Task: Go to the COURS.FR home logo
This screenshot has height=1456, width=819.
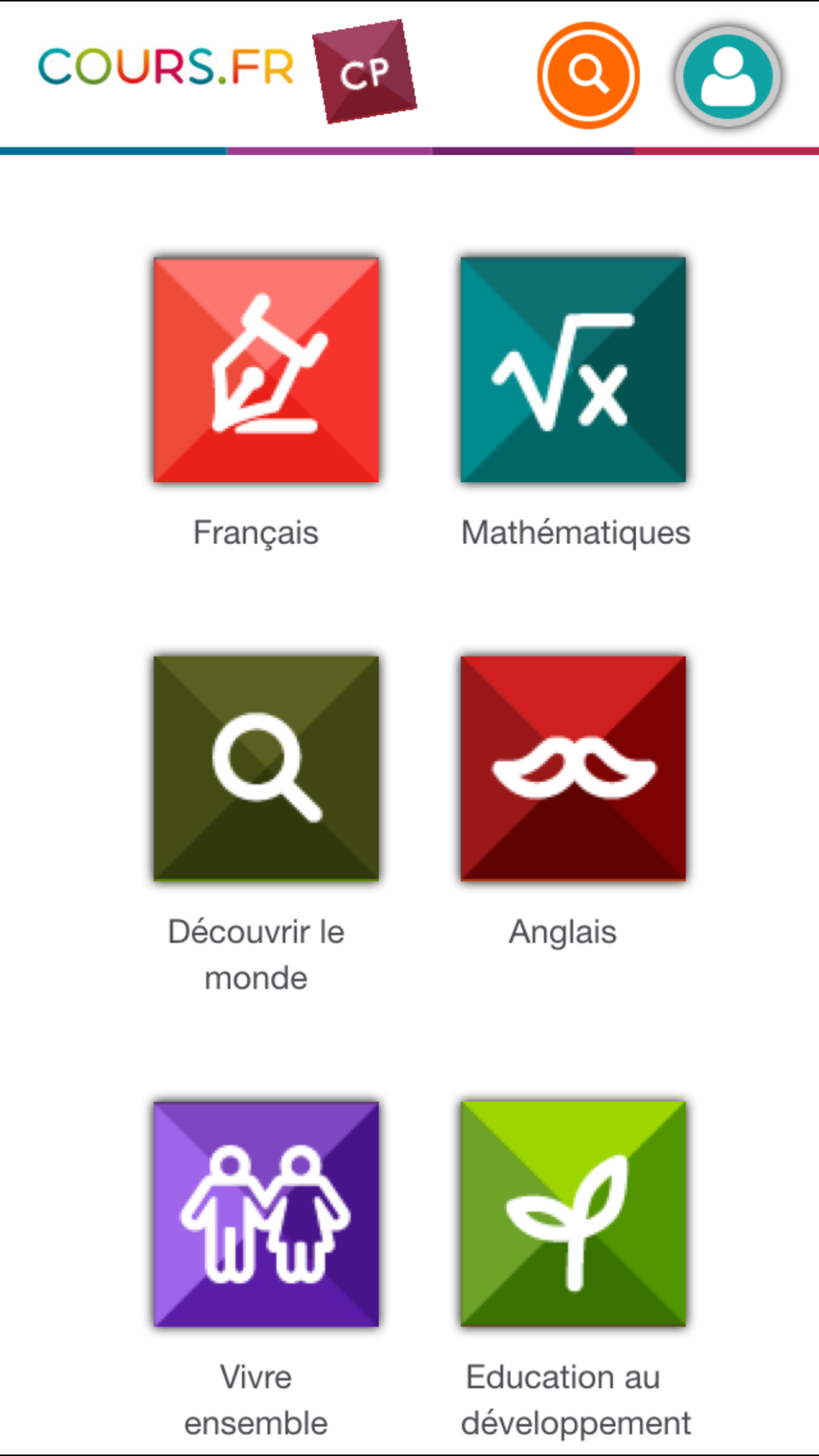Action: (166, 67)
